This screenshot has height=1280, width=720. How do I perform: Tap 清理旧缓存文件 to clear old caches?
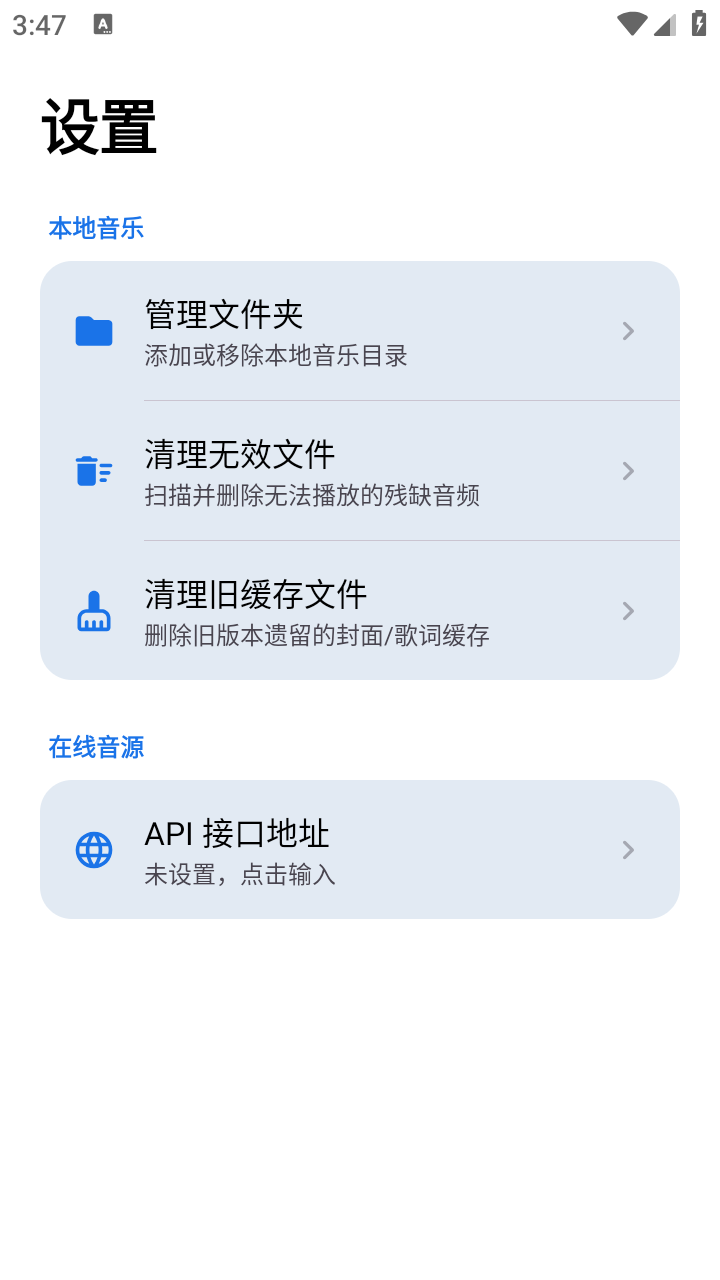360,611
